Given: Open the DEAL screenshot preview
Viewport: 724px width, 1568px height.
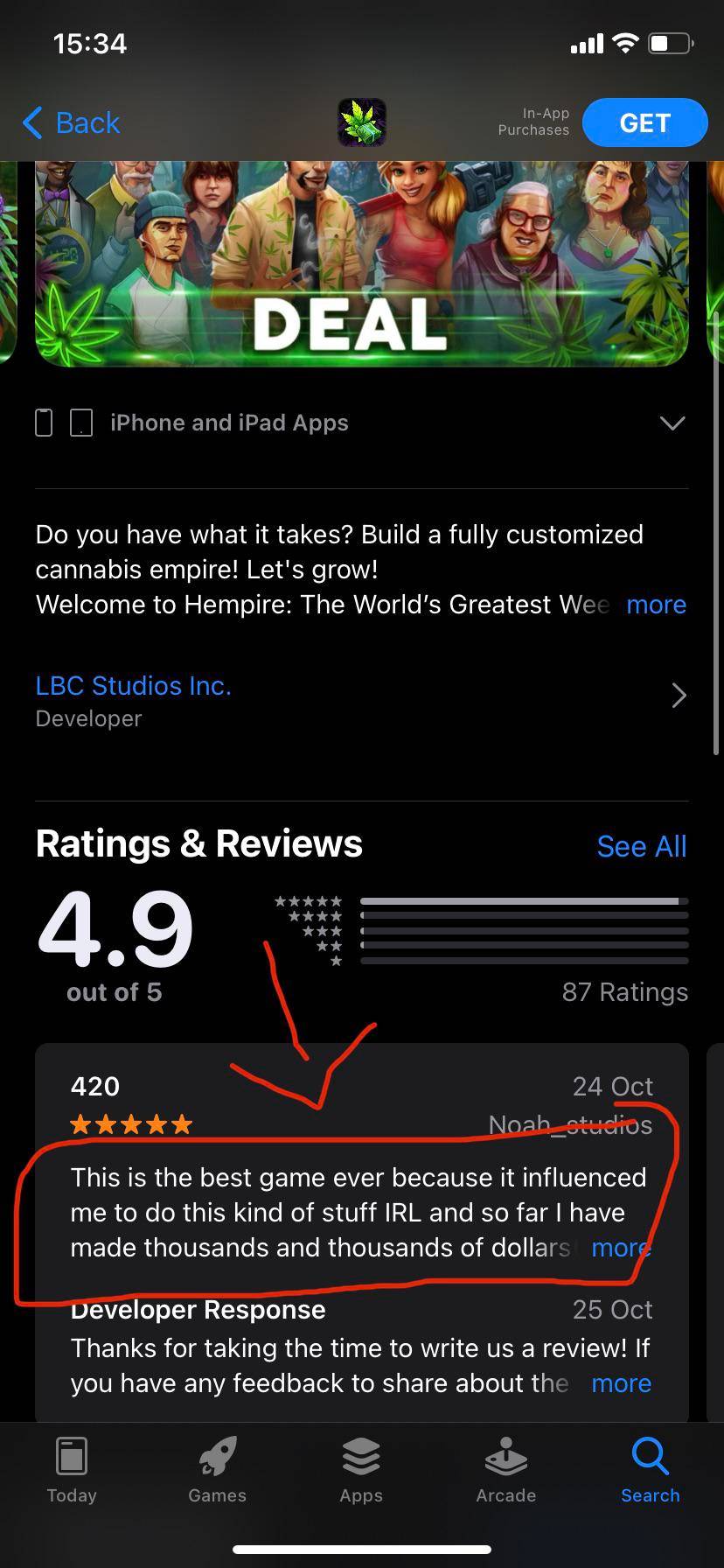Looking at the screenshot, I should coord(361,262).
